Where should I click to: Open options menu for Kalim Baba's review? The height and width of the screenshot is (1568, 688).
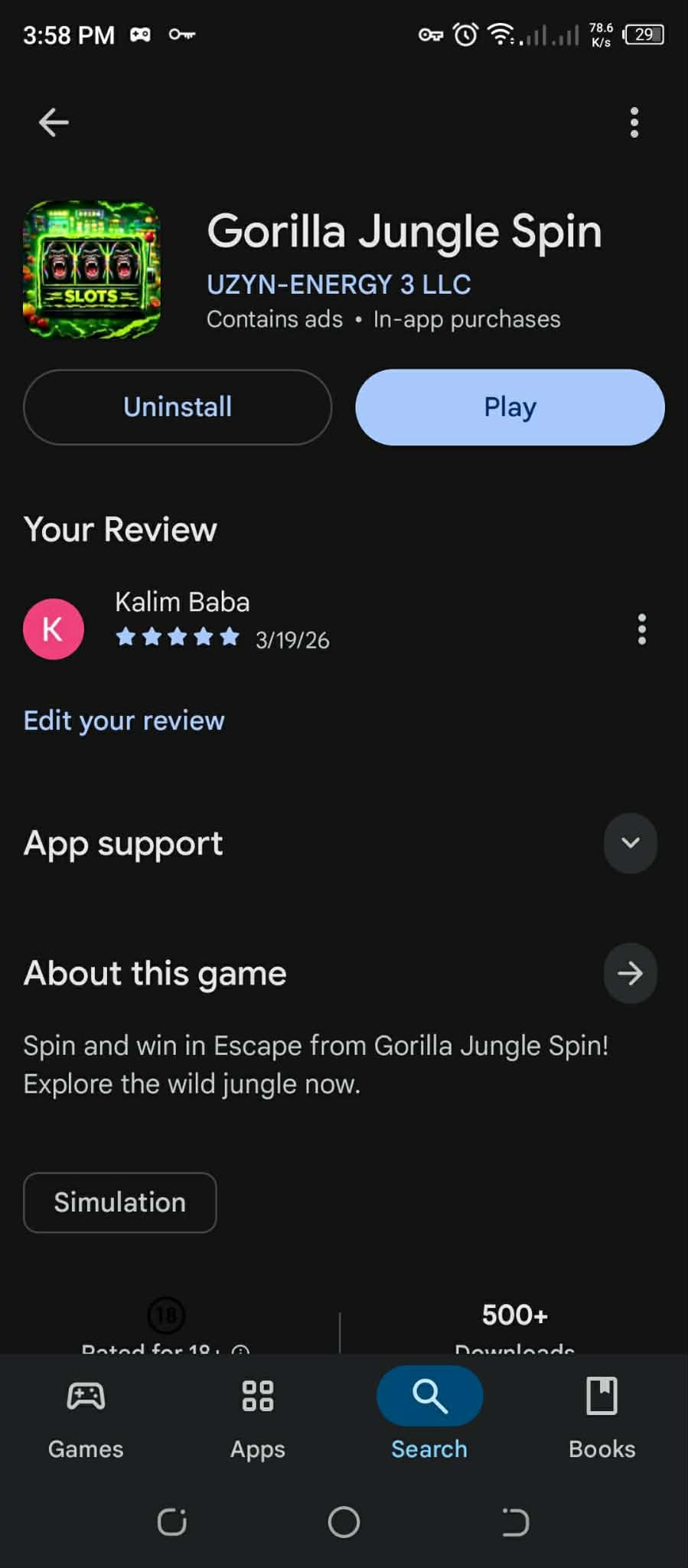641,629
